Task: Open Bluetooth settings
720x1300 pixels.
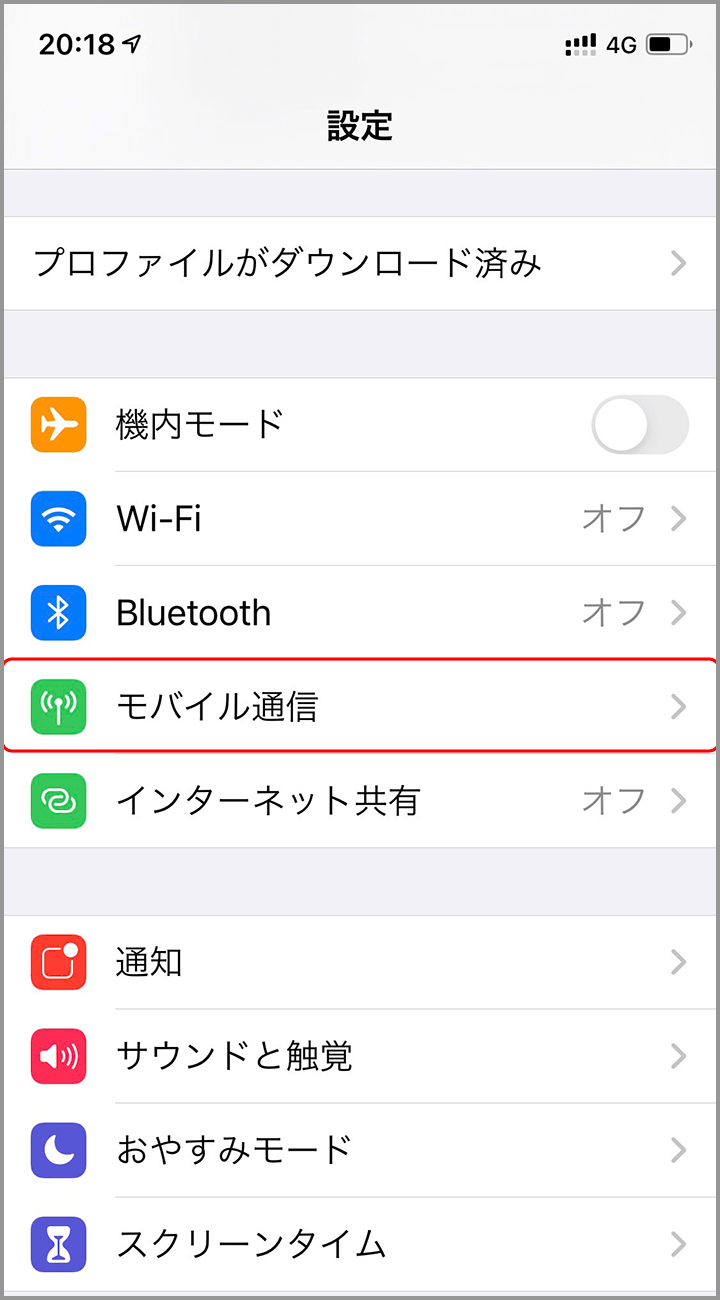Action: click(360, 613)
